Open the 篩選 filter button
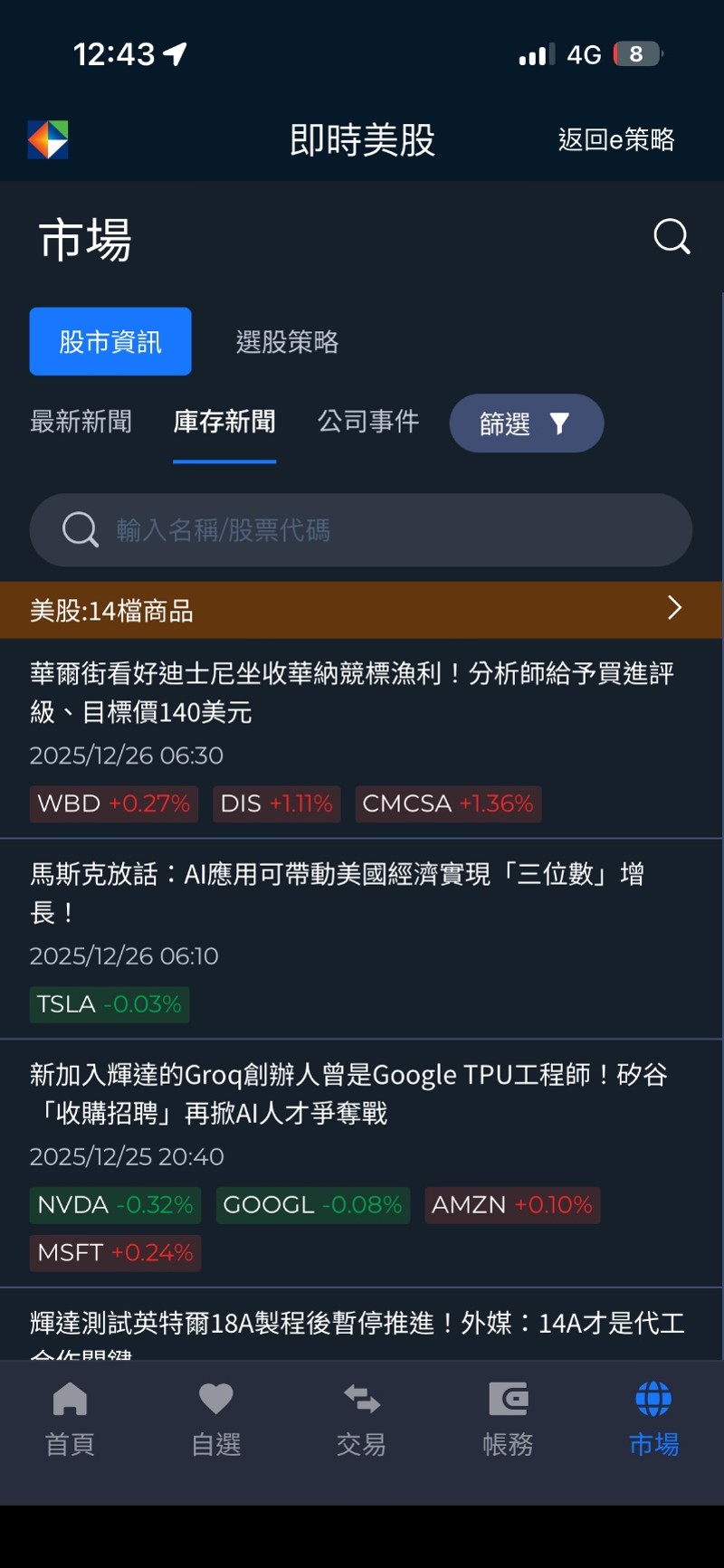The image size is (724, 1568). [x=526, y=423]
